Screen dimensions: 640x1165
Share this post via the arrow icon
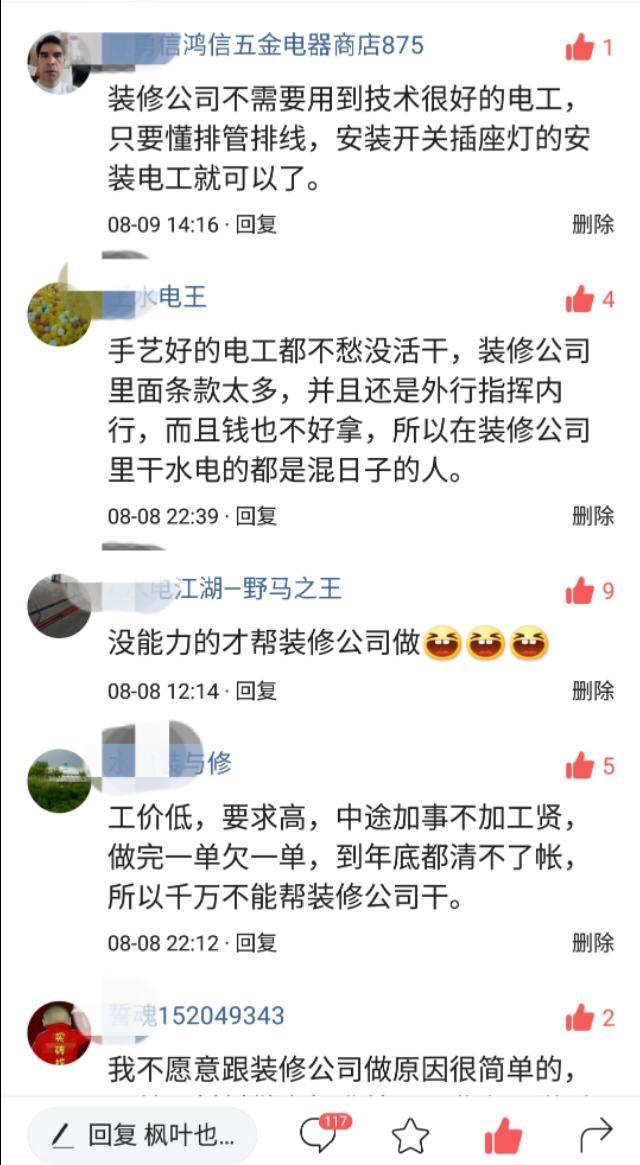[x=596, y=1135]
